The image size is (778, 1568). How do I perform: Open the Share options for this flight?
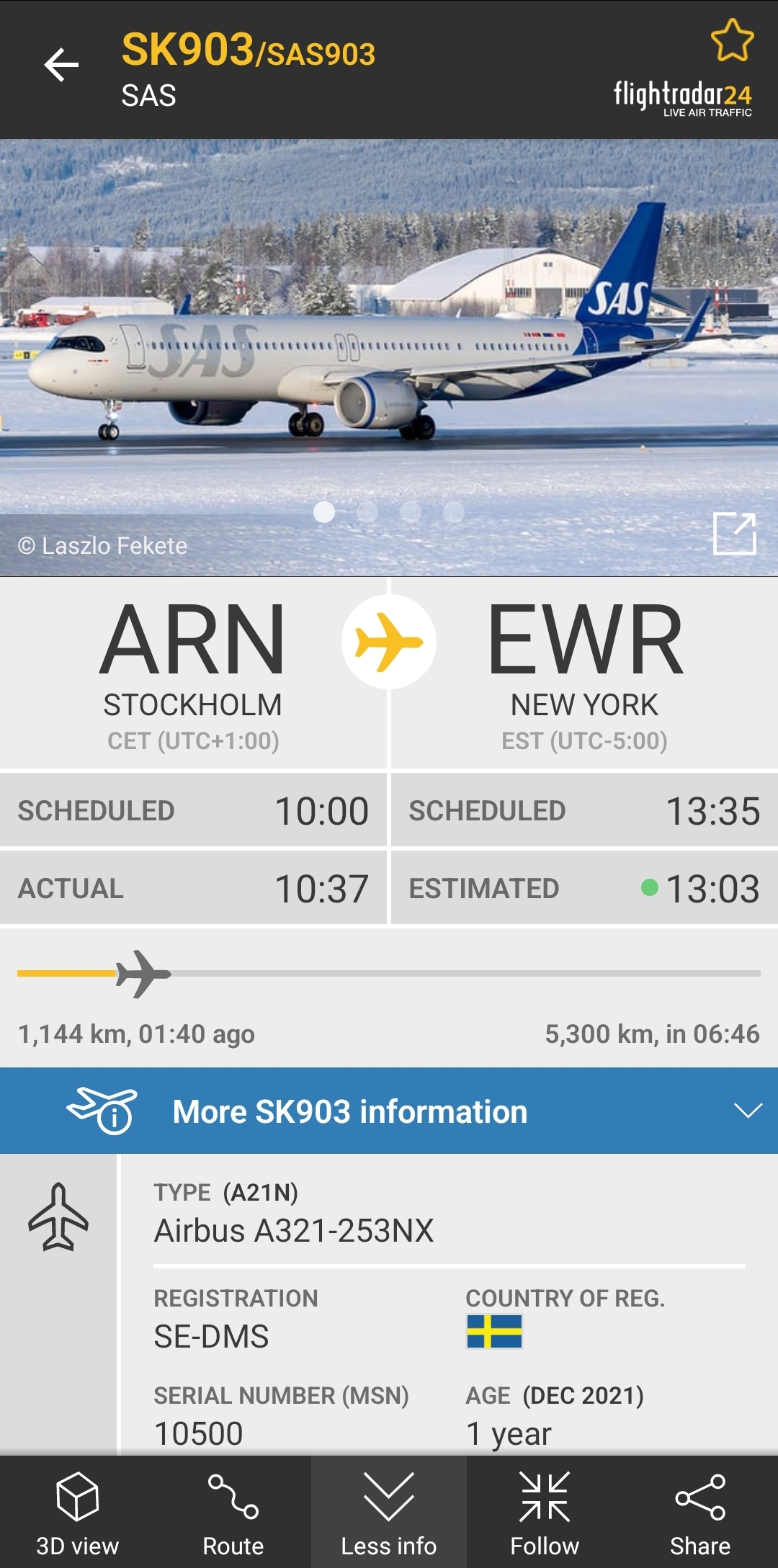point(700,1513)
